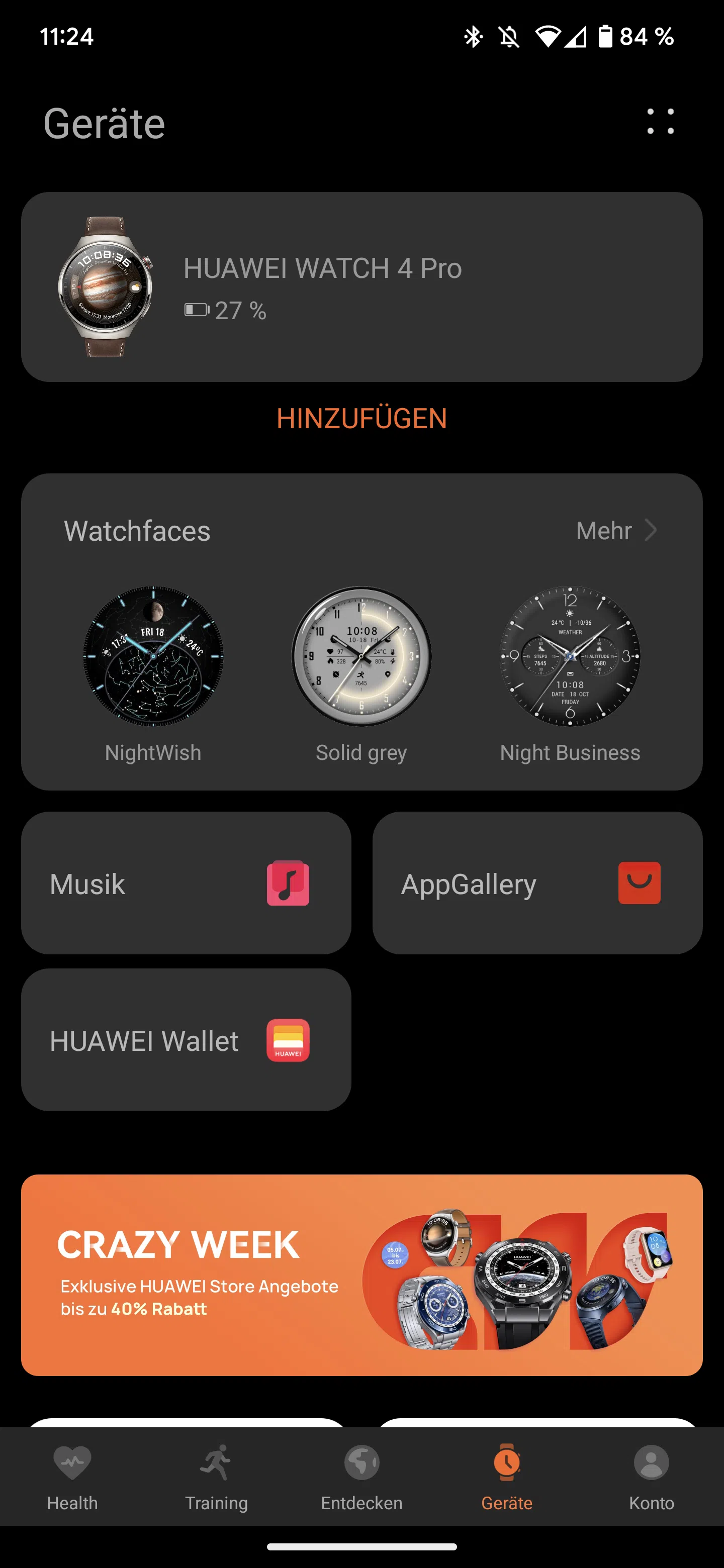Open the Musik card
Image resolution: width=724 pixels, height=1568 pixels.
187,883
